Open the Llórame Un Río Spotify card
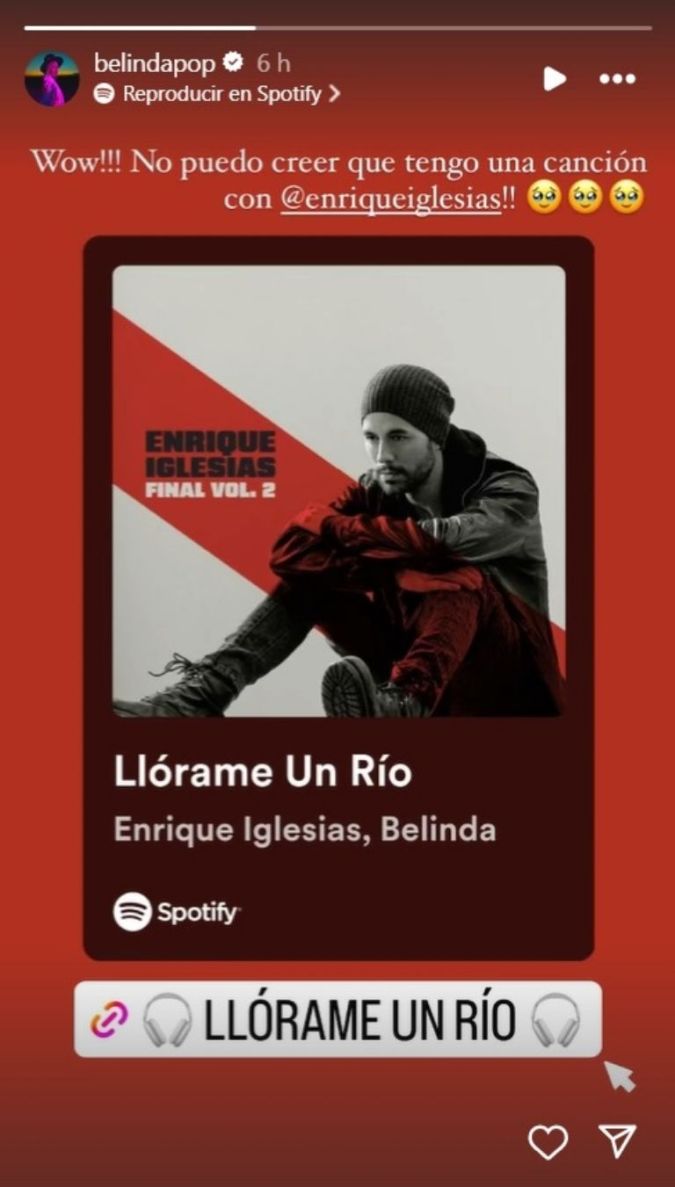The width and height of the screenshot is (675, 1187). (338, 598)
